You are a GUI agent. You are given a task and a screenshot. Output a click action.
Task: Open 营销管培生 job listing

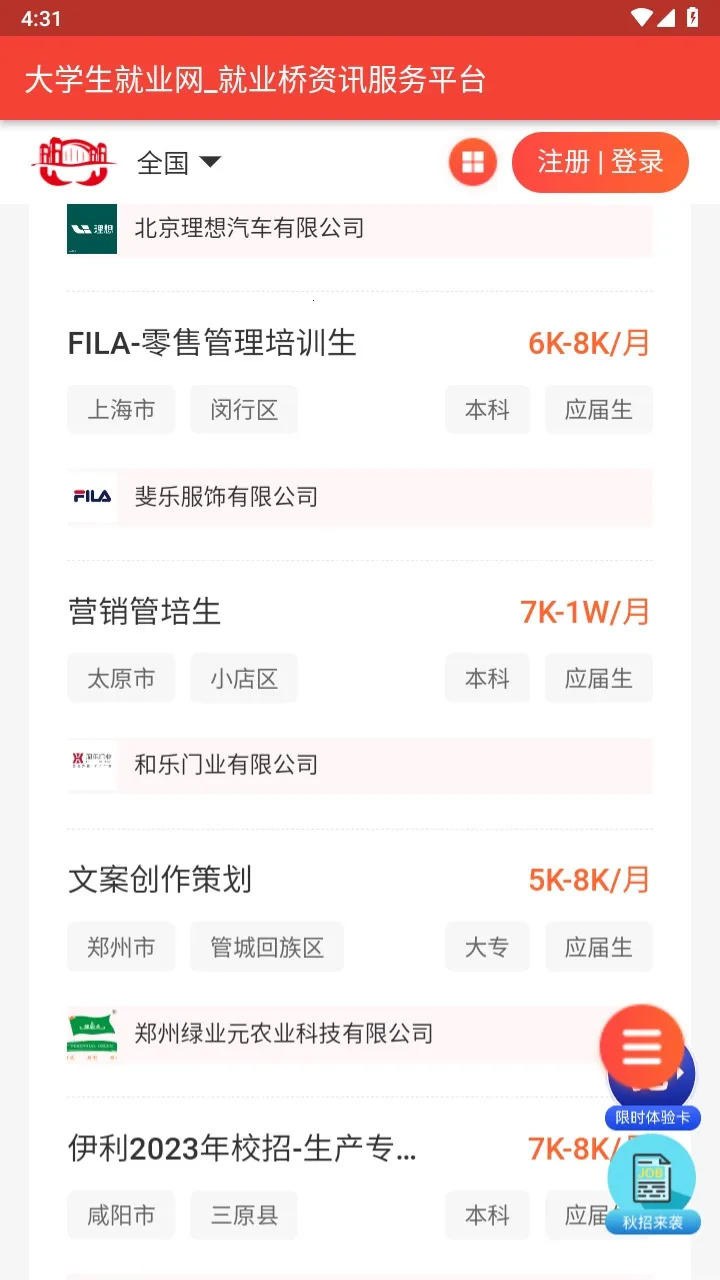click(145, 611)
